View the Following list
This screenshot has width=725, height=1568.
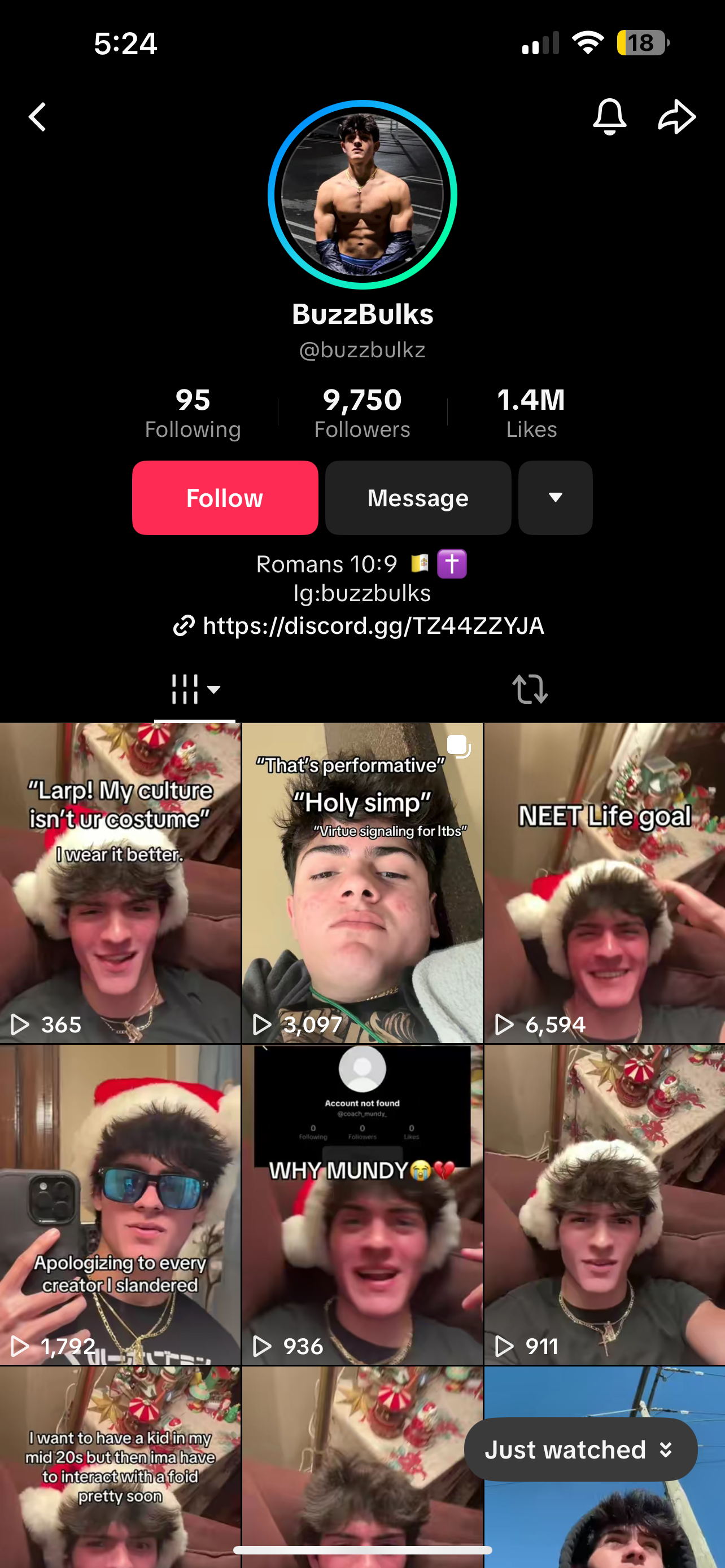[193, 414]
